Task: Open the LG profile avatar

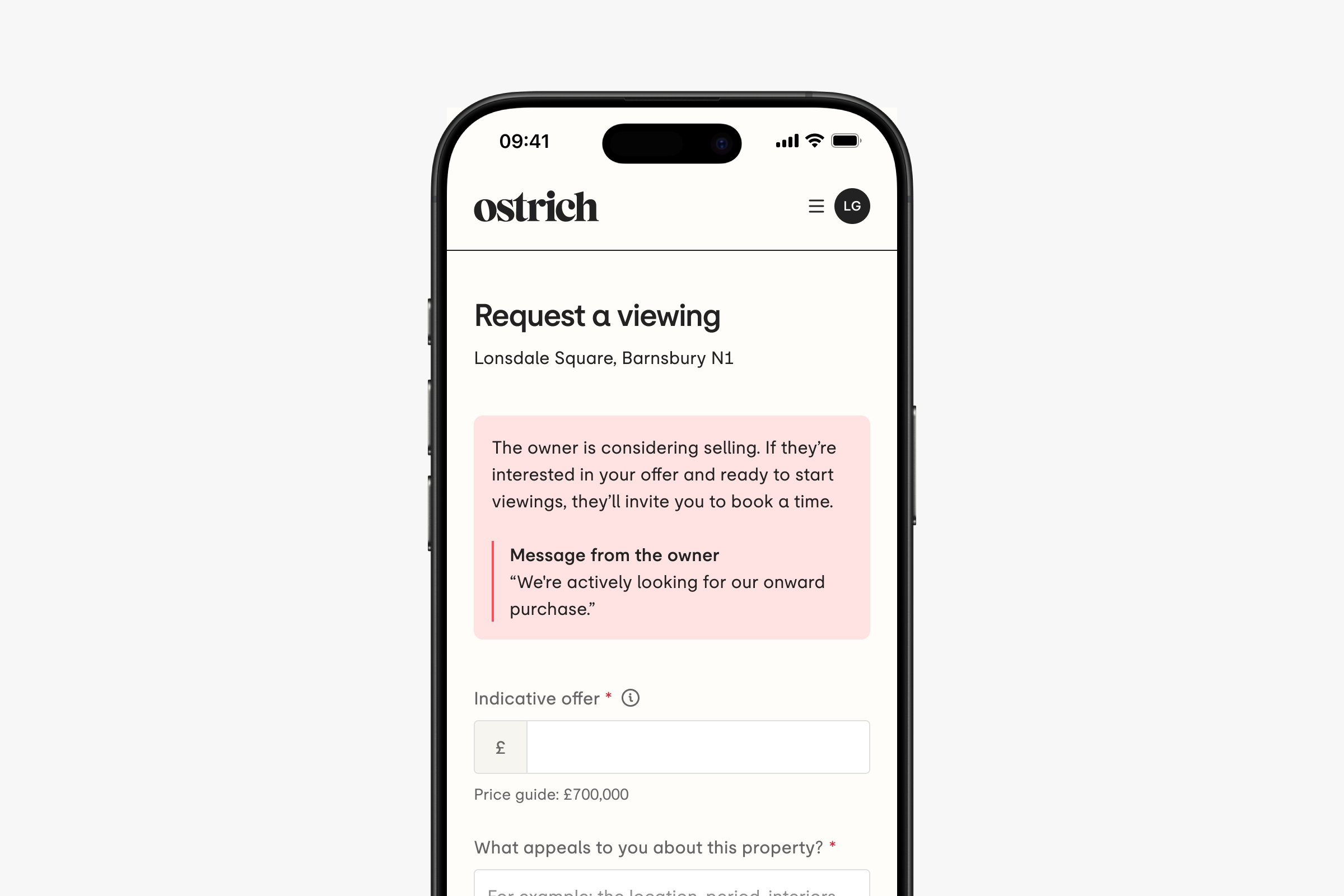Action: tap(851, 206)
